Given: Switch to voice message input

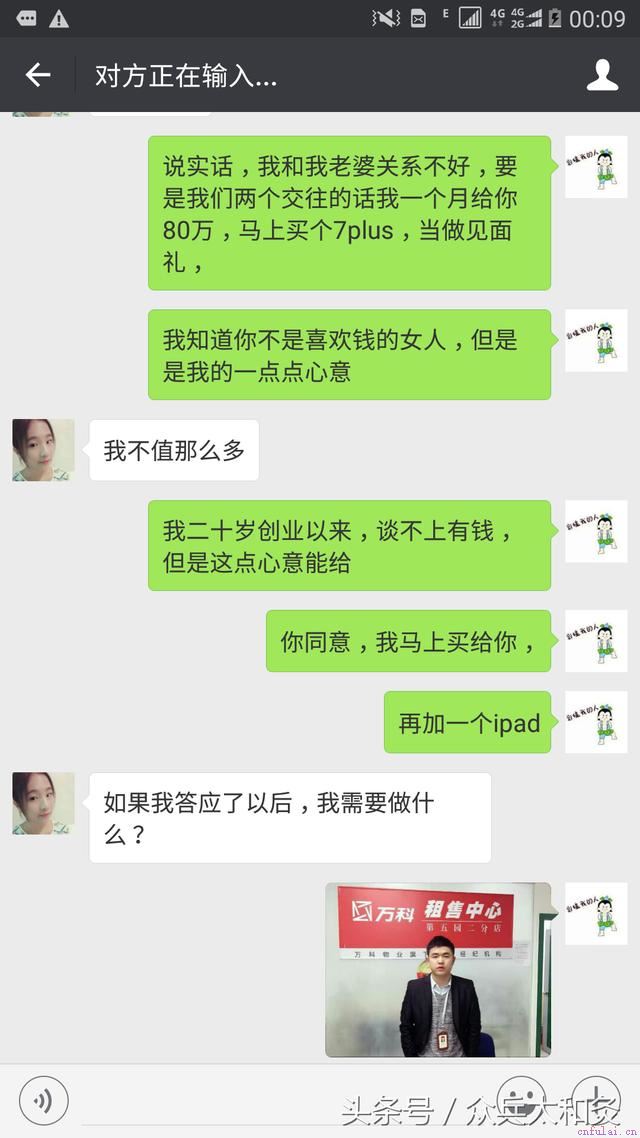Looking at the screenshot, I should pyautogui.click(x=44, y=1101).
